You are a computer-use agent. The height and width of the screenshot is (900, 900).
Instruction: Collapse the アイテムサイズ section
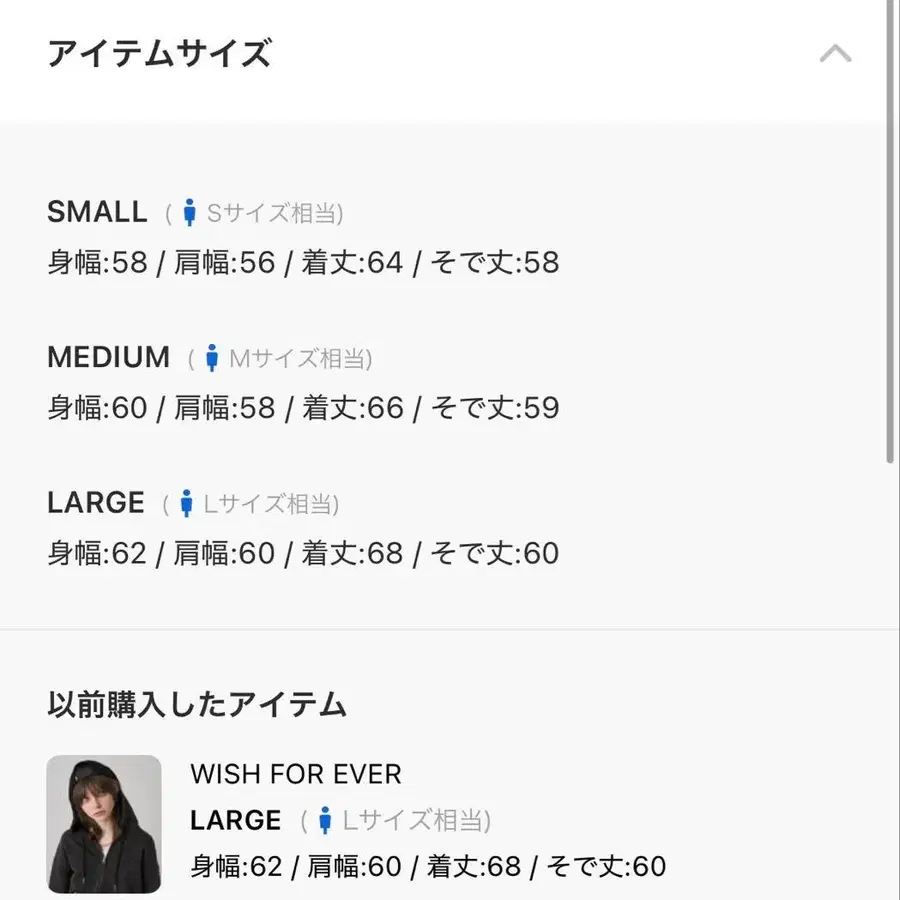click(835, 54)
